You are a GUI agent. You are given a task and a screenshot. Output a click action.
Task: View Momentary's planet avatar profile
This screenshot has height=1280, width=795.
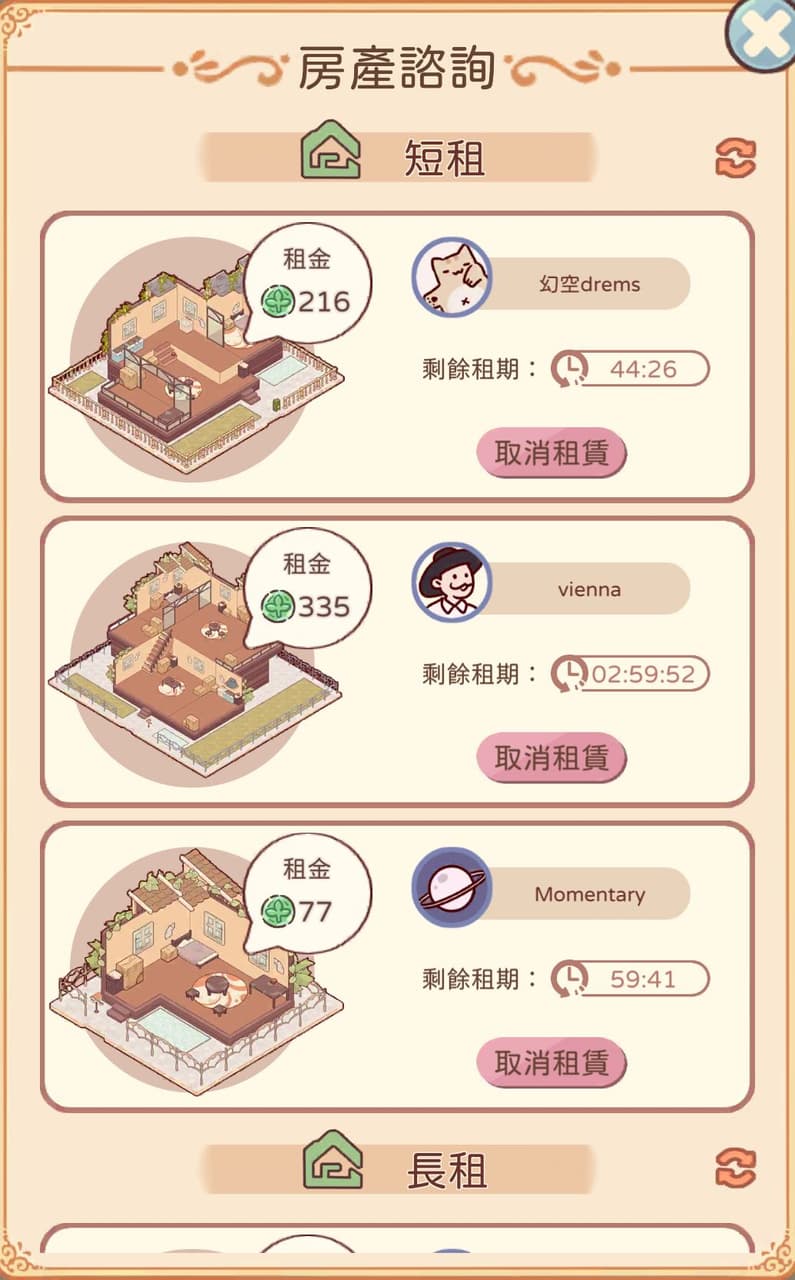(x=452, y=887)
